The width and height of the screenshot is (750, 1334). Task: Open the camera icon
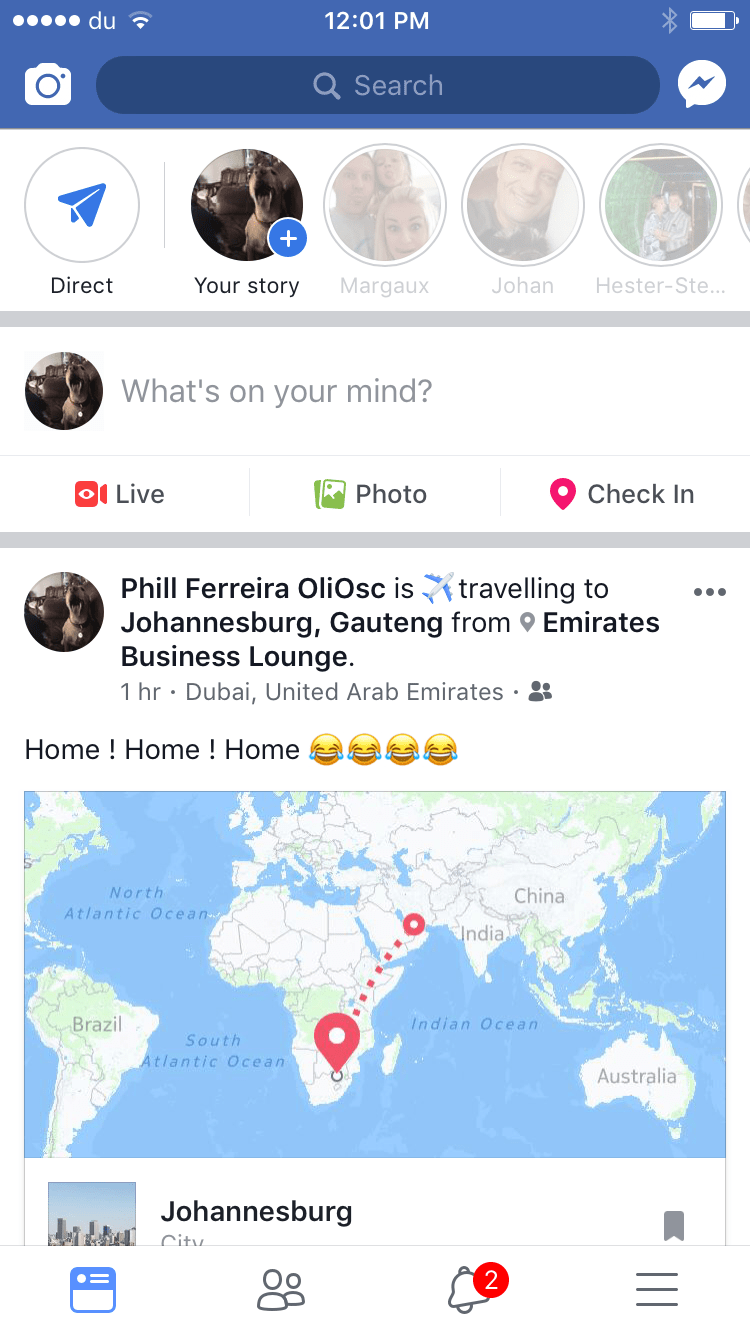pos(48,86)
